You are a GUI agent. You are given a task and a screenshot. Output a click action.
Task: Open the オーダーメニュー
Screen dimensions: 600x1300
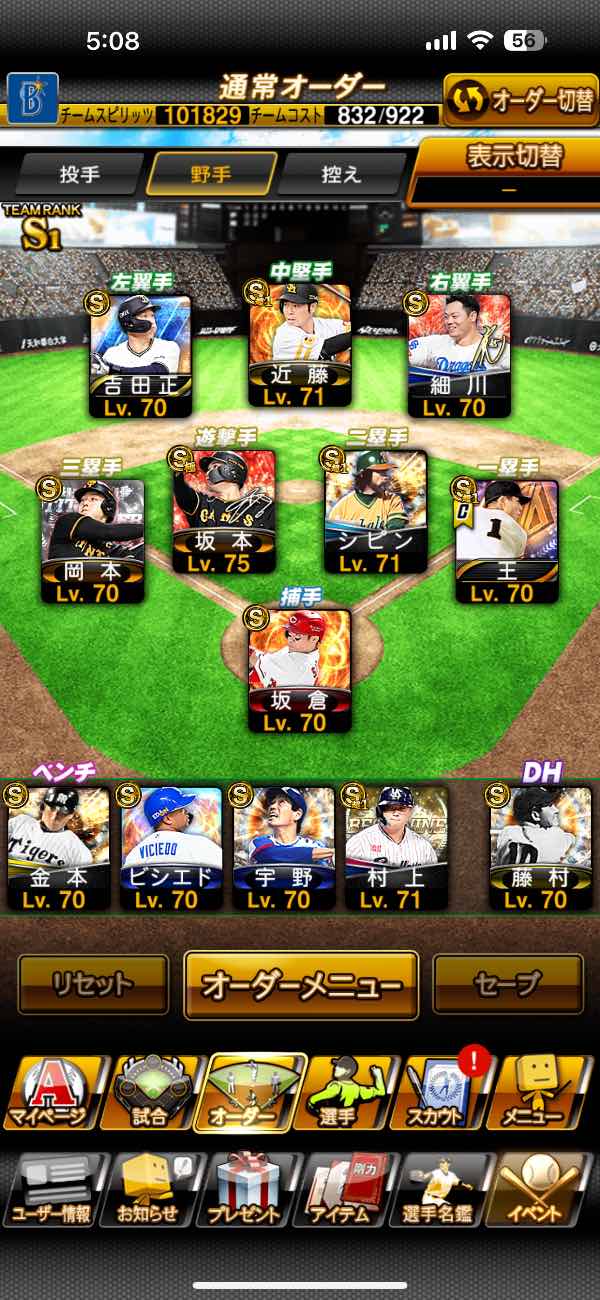pyautogui.click(x=301, y=985)
